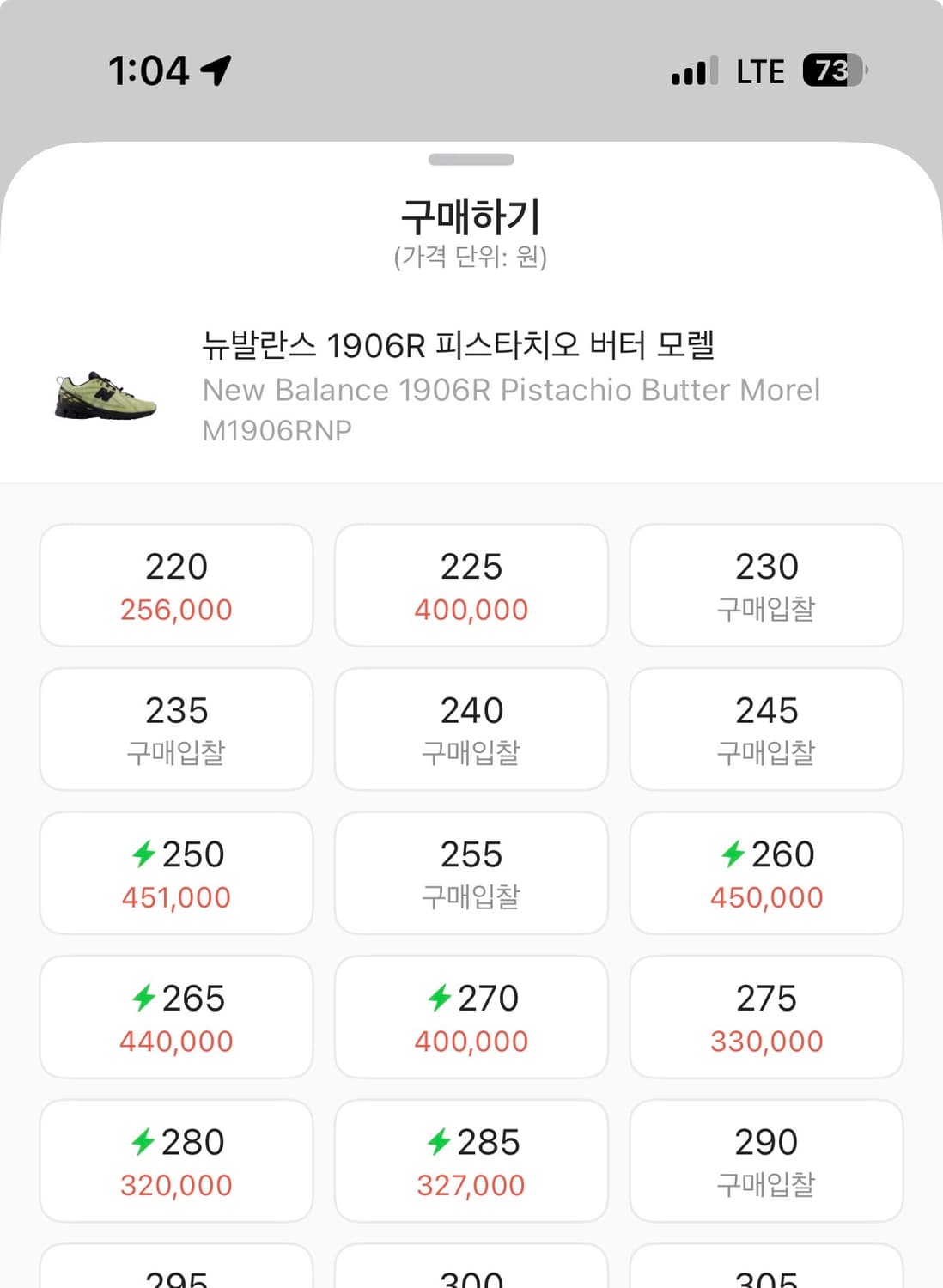Choose size 255 purchase bid
Image resolution: width=943 pixels, height=1288 pixels.
coord(471,873)
